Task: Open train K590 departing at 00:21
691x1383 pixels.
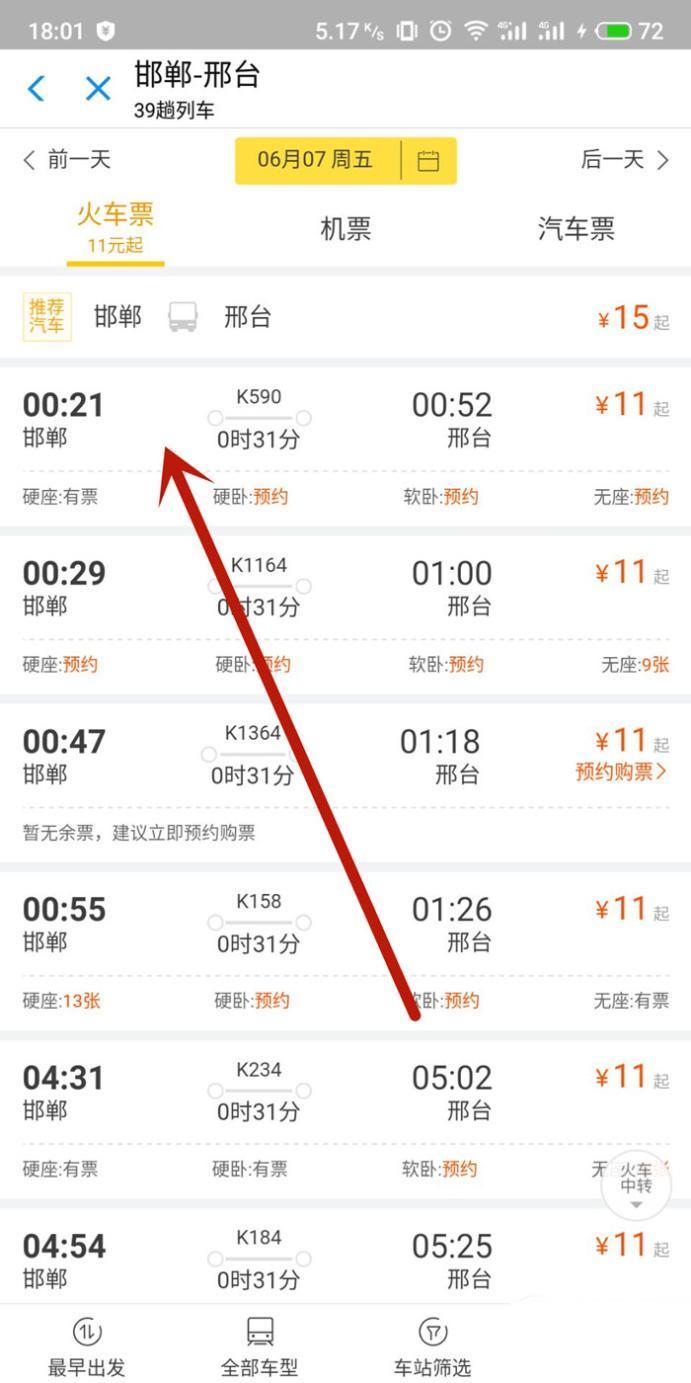Action: point(345,446)
